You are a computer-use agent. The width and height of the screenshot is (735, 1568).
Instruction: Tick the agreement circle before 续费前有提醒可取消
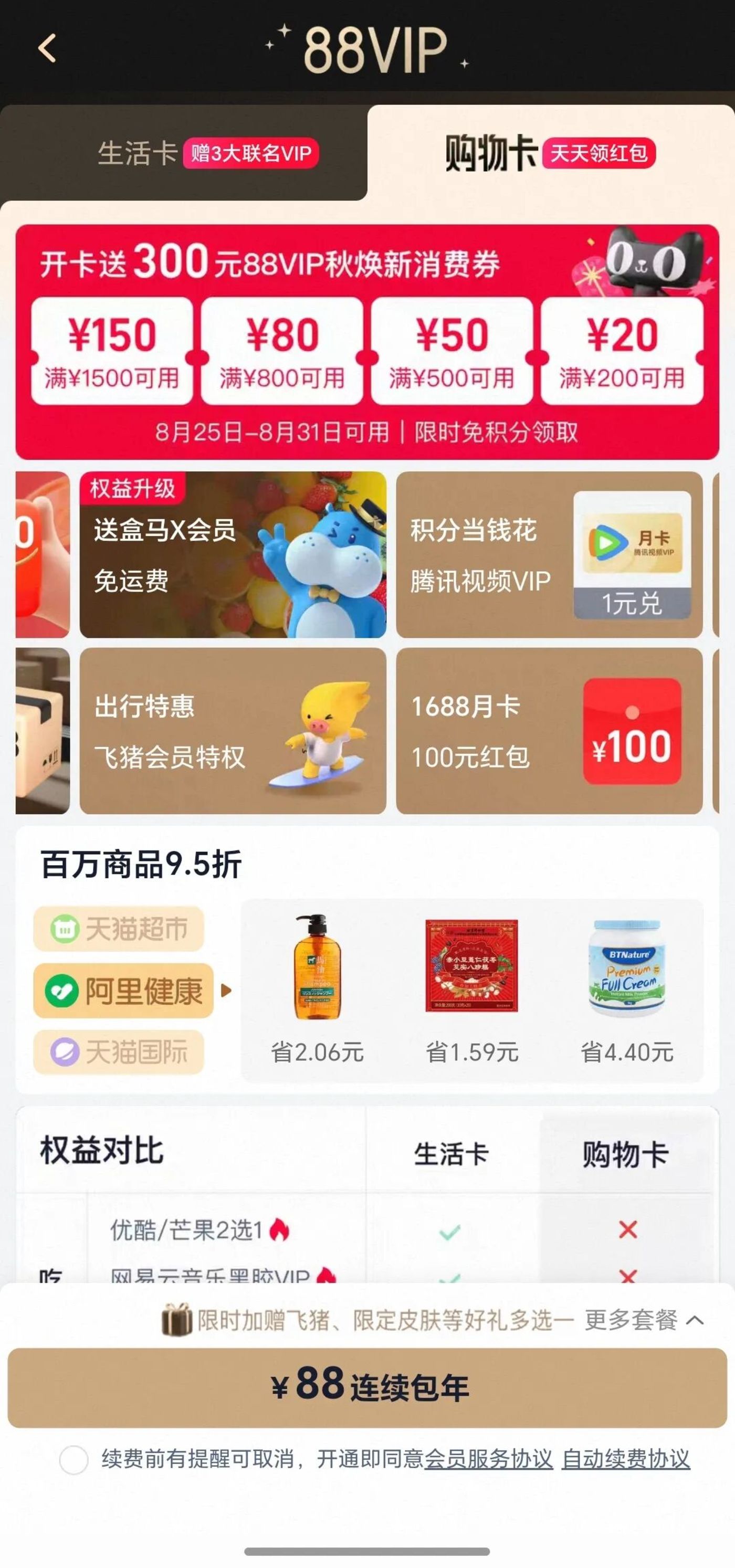click(73, 1460)
